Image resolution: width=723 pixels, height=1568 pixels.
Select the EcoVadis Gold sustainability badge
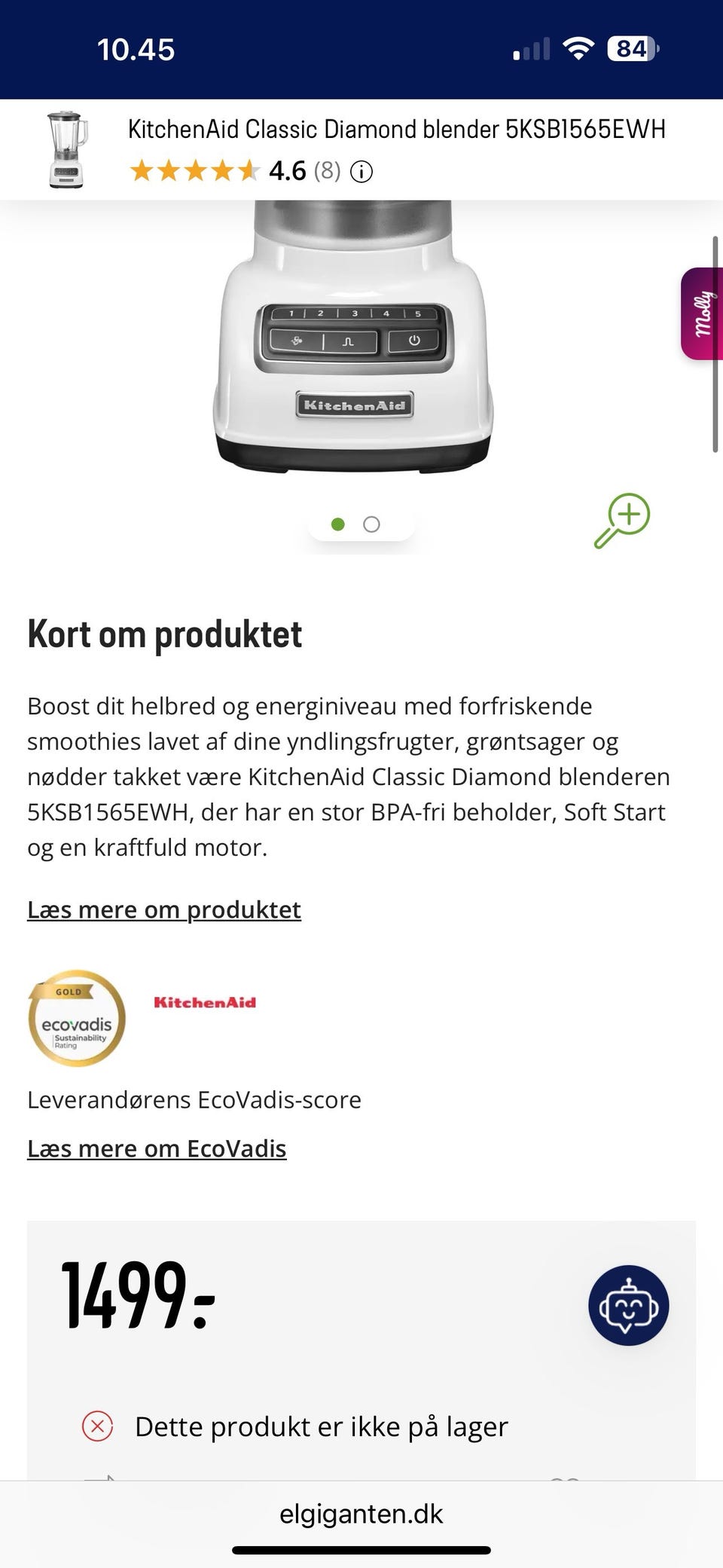76,1019
